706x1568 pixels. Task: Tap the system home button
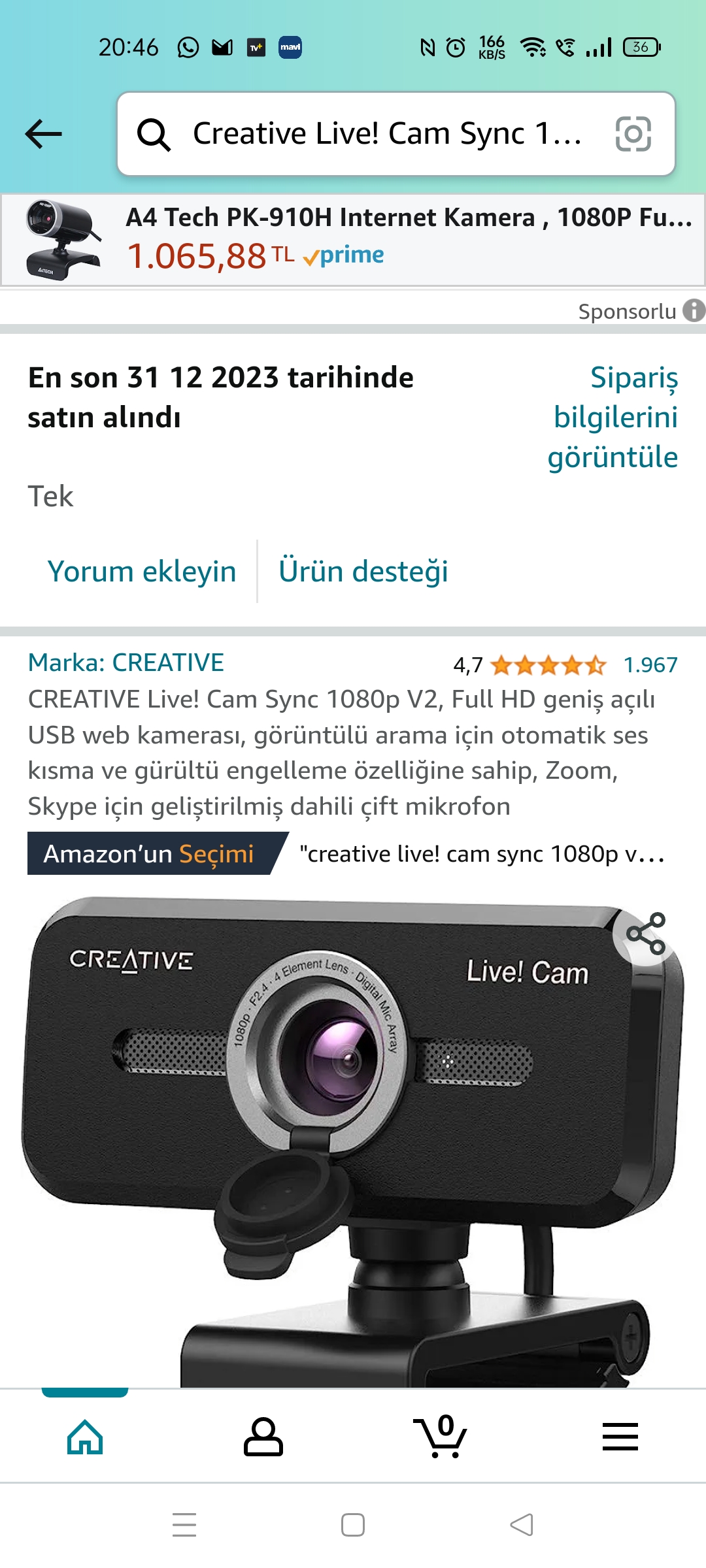tap(353, 1526)
